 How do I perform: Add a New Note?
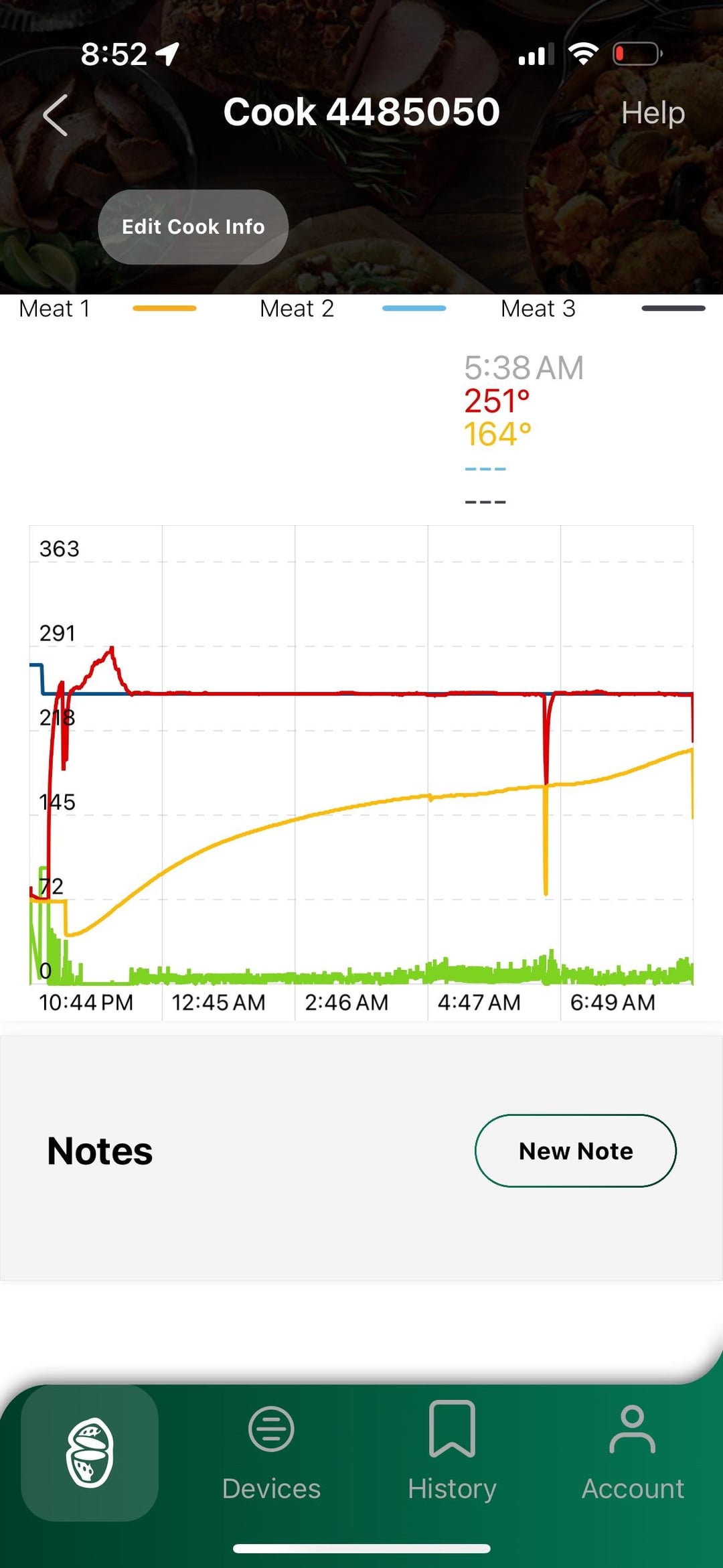[576, 1151]
